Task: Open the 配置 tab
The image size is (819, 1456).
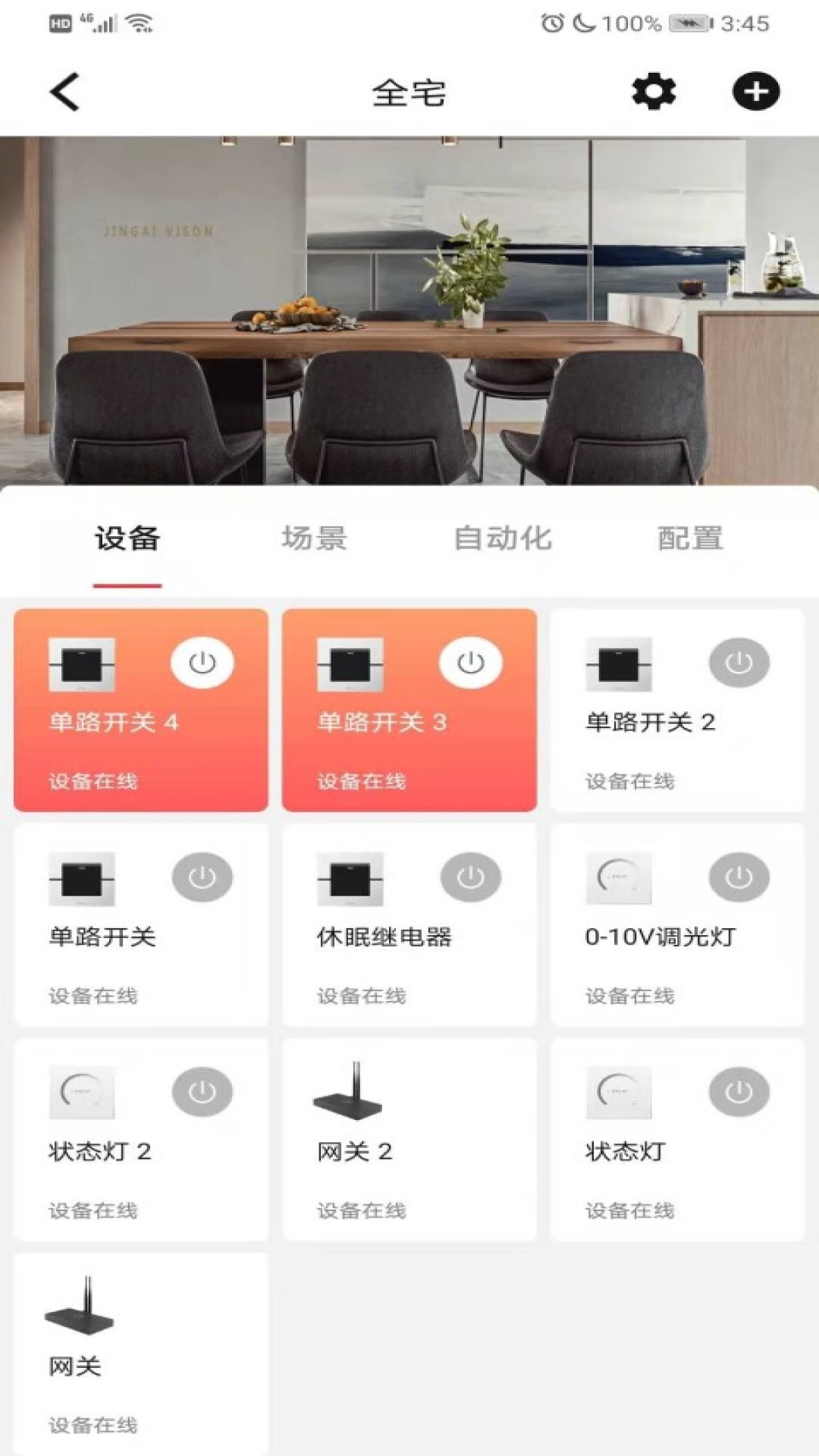Action: click(x=690, y=538)
